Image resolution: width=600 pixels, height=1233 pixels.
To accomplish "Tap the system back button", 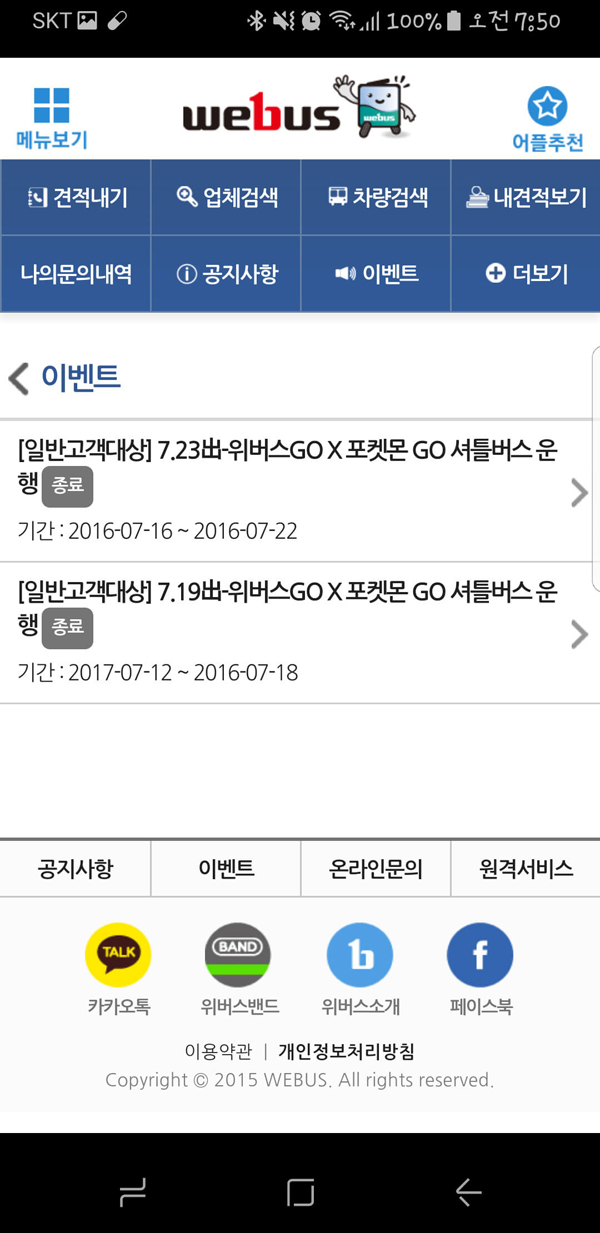I will (468, 1191).
